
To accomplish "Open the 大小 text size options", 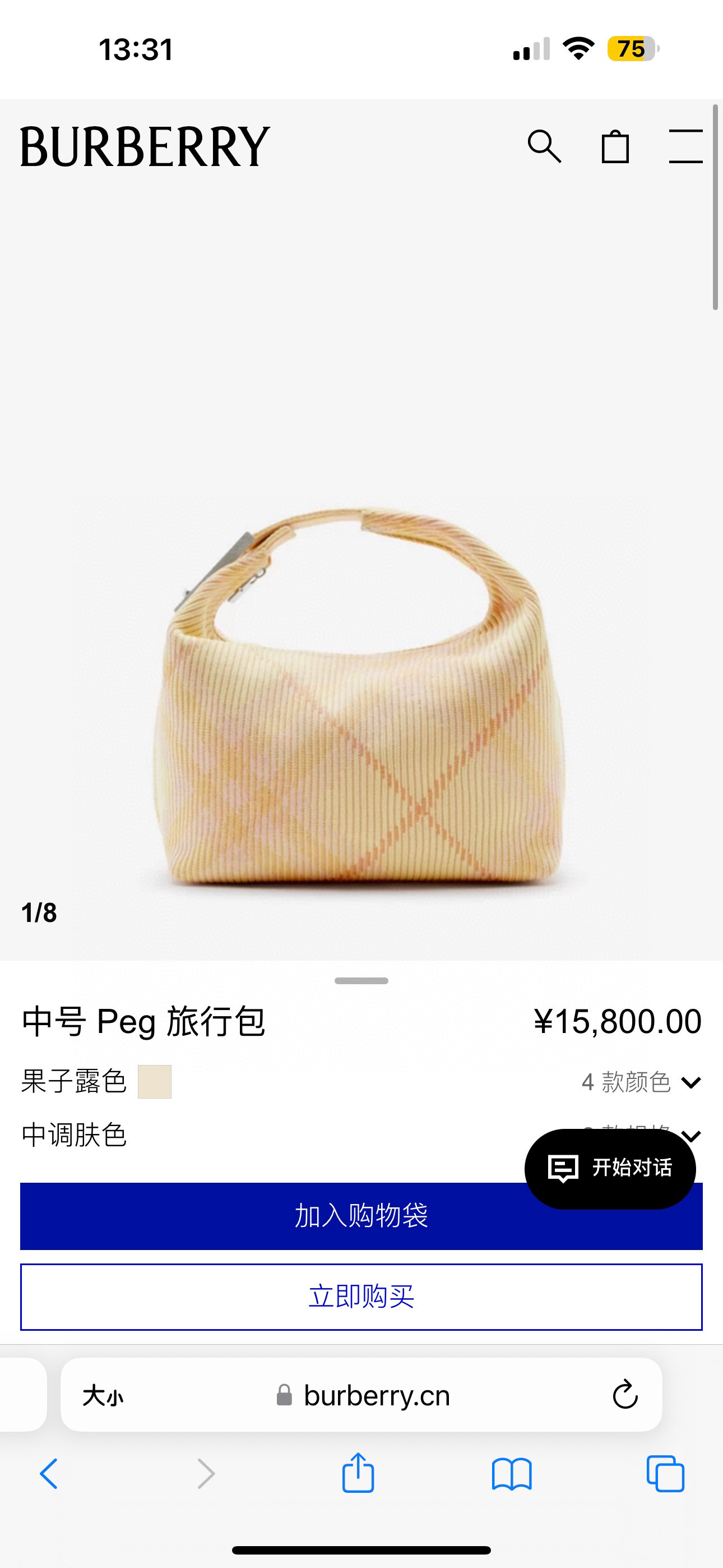I will click(103, 1395).
